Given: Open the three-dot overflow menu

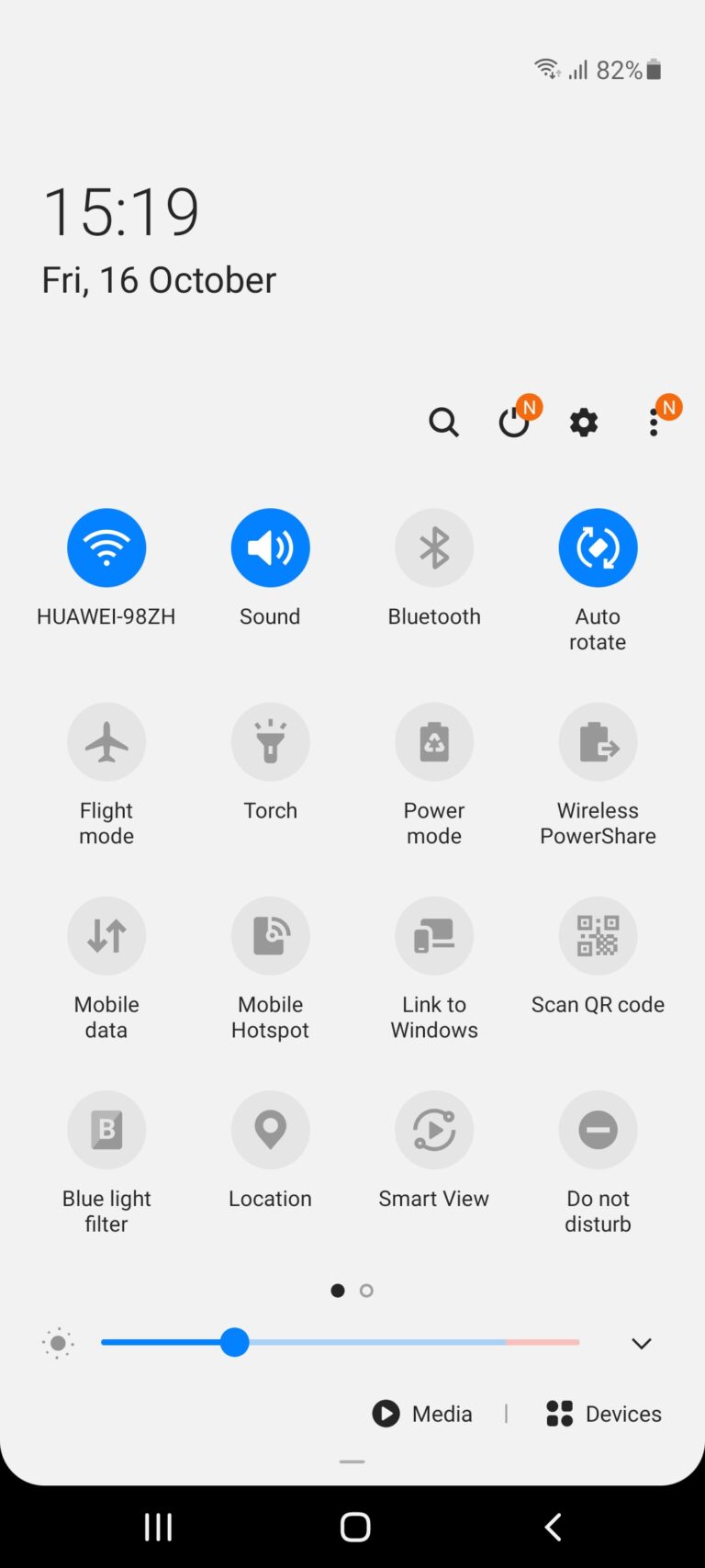Looking at the screenshot, I should pyautogui.click(x=654, y=423).
